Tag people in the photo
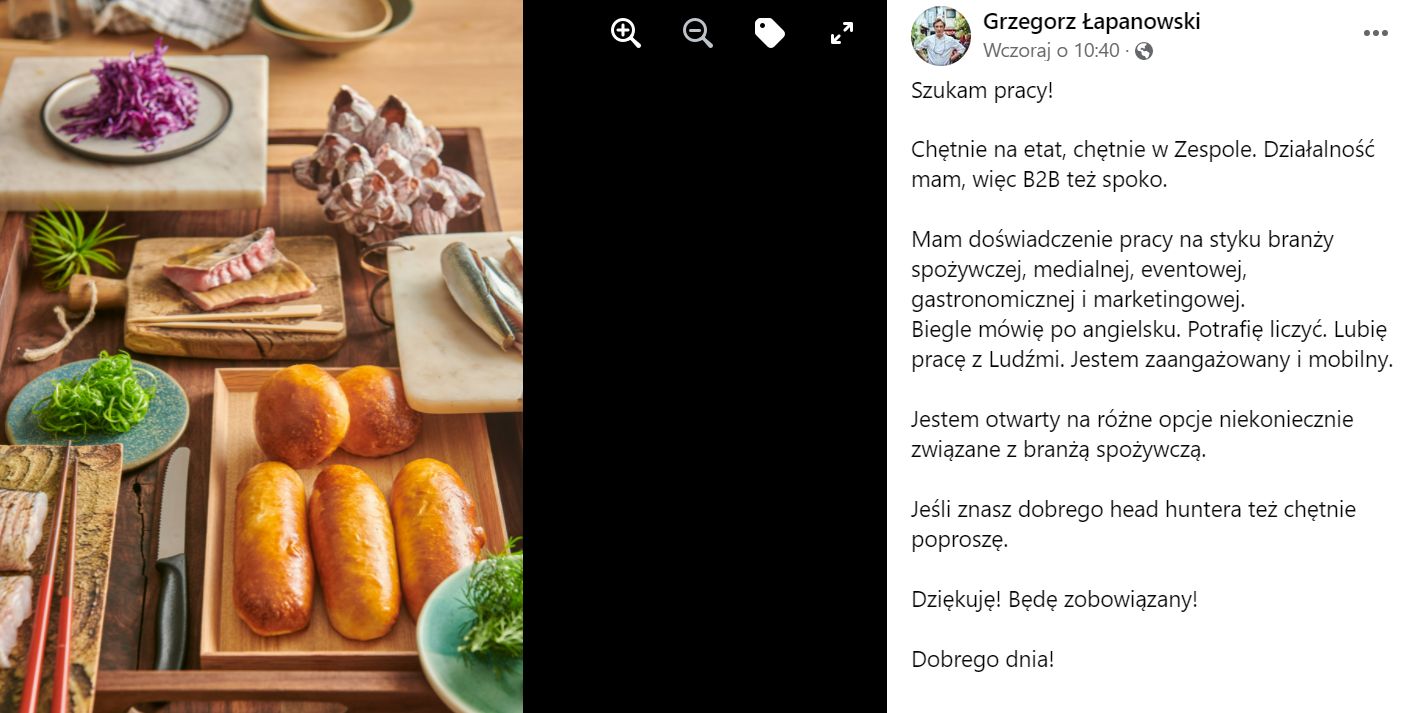This screenshot has width=1407, height=713. [x=769, y=34]
